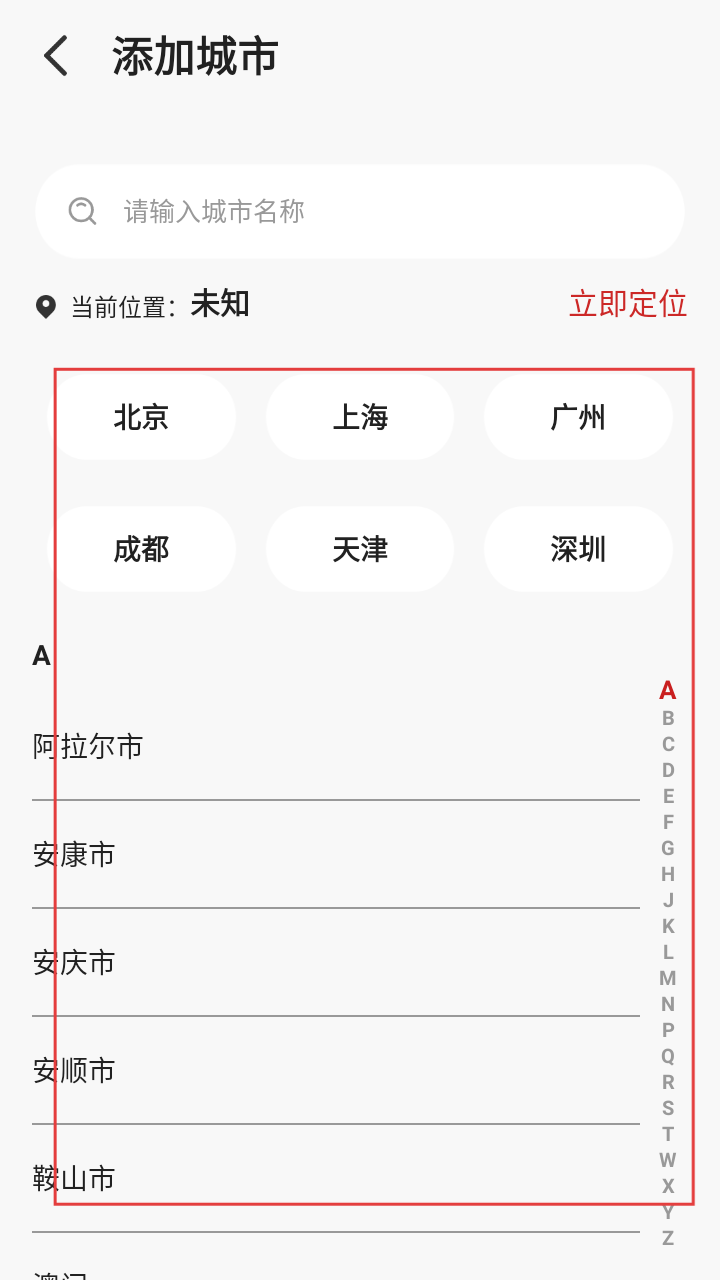Jump to letter S in index
Screen dimensions: 720x1280
668,1108
